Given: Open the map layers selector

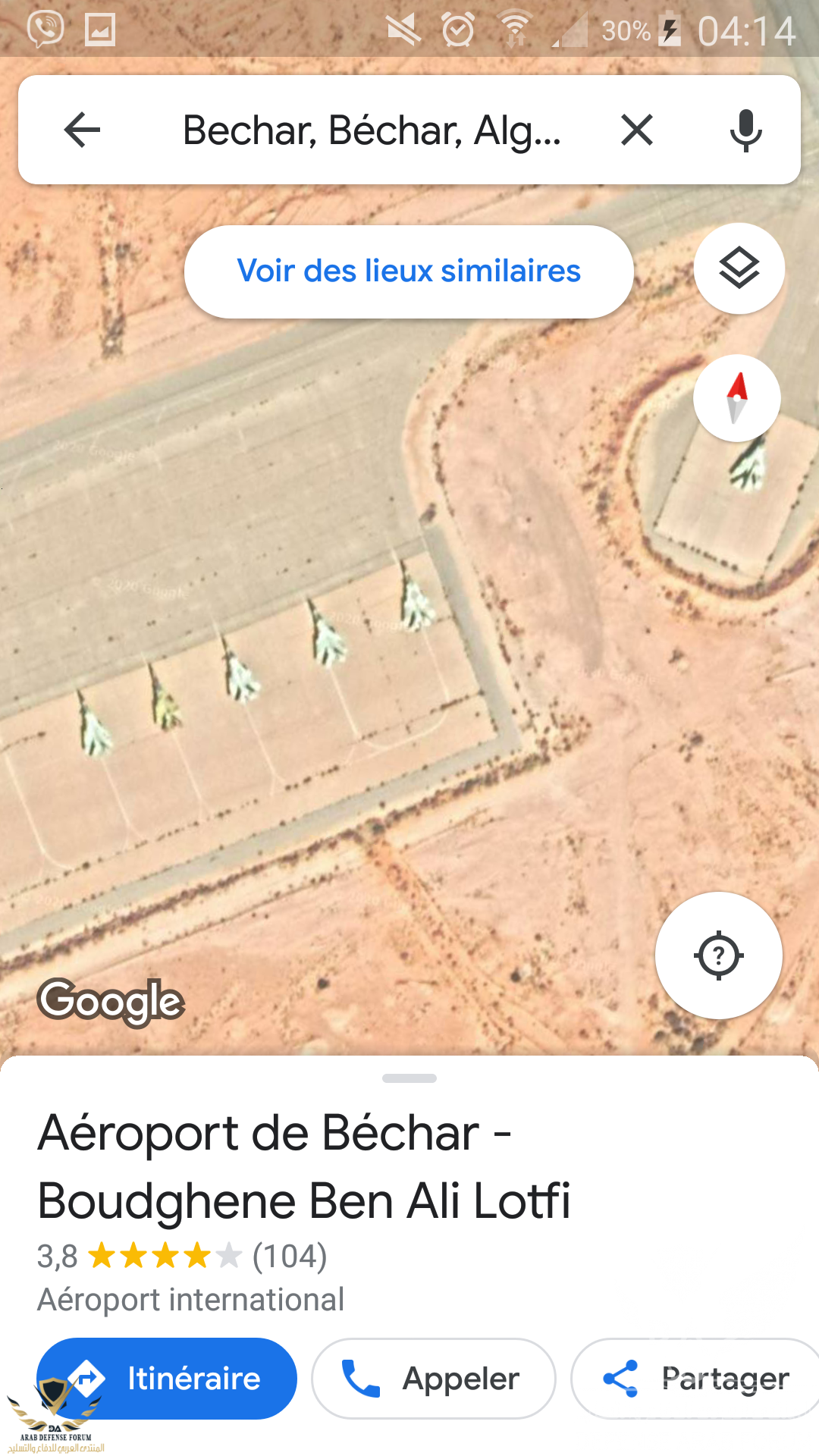Looking at the screenshot, I should (739, 268).
